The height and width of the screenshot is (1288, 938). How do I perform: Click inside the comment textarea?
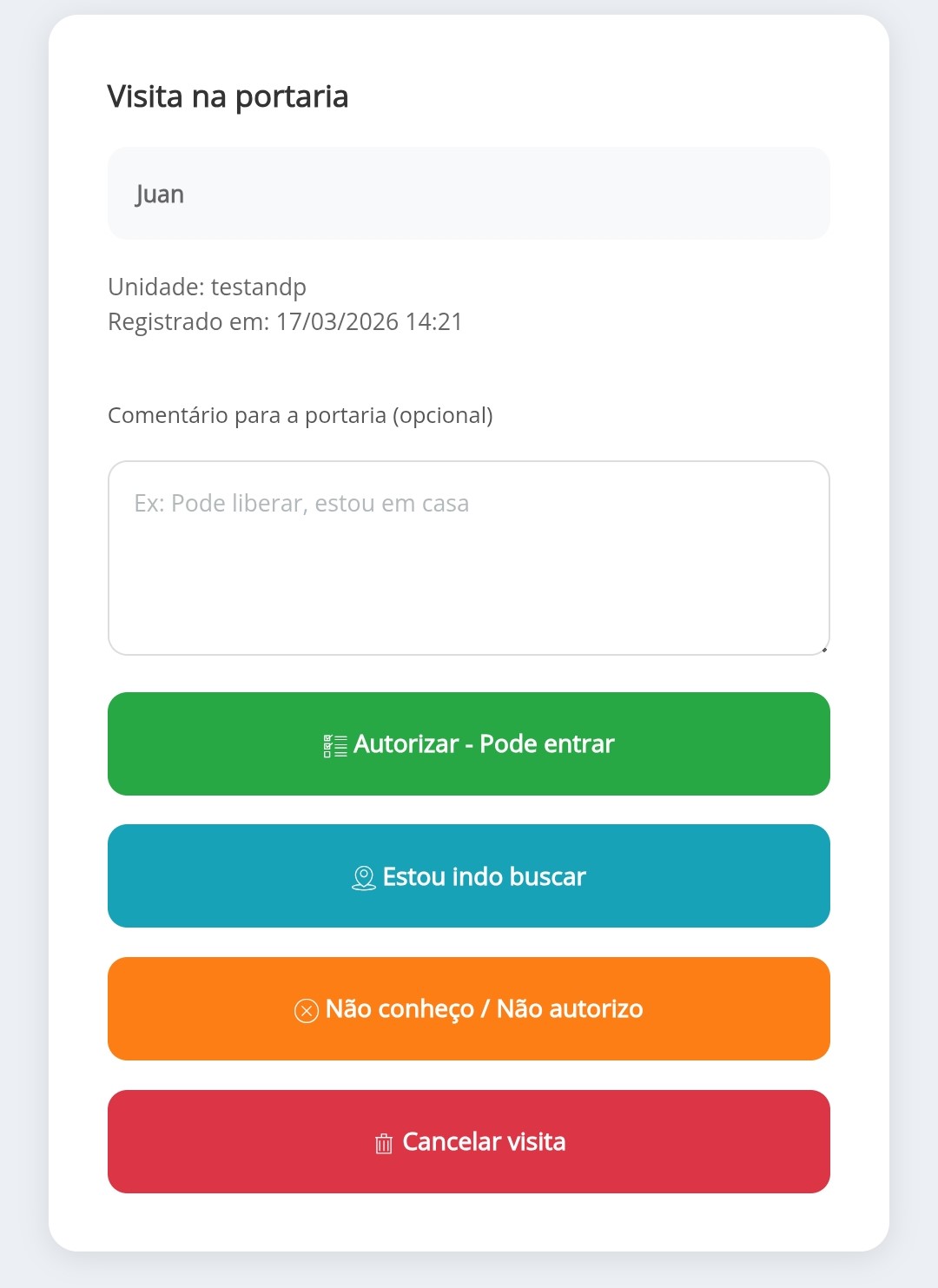tap(469, 556)
